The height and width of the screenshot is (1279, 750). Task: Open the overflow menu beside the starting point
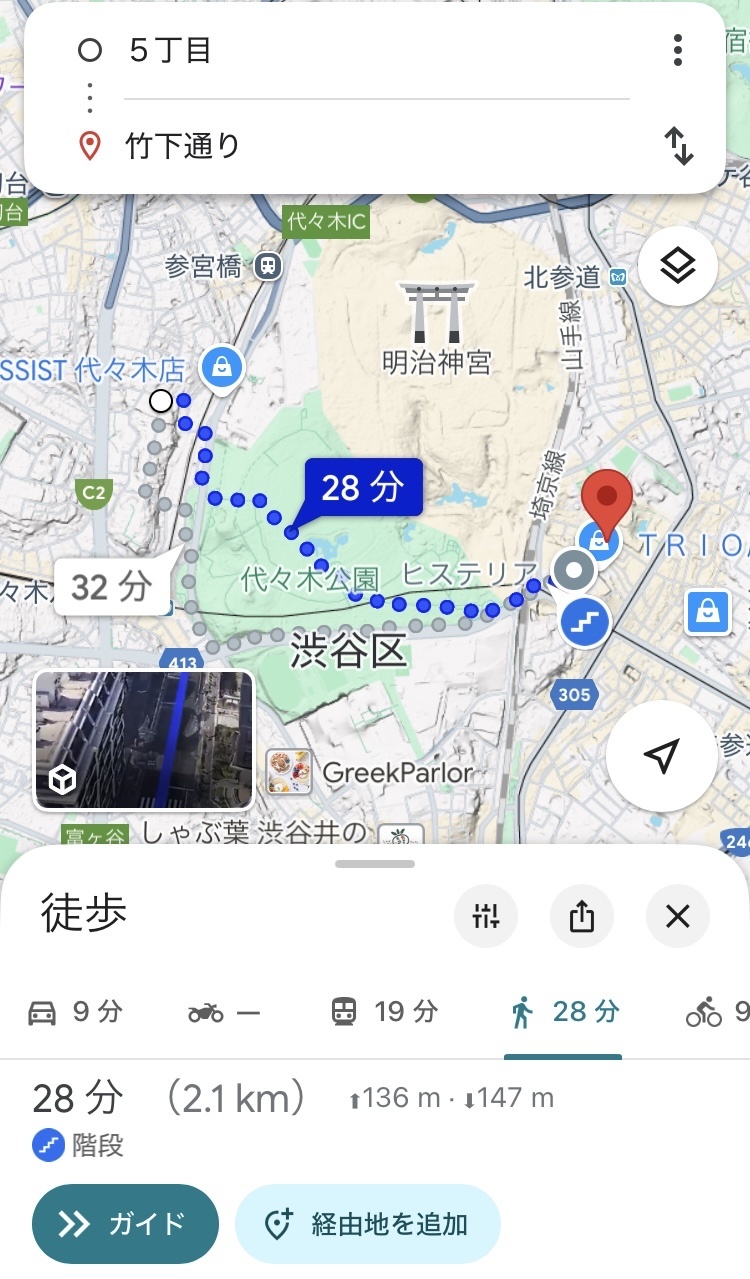678,50
